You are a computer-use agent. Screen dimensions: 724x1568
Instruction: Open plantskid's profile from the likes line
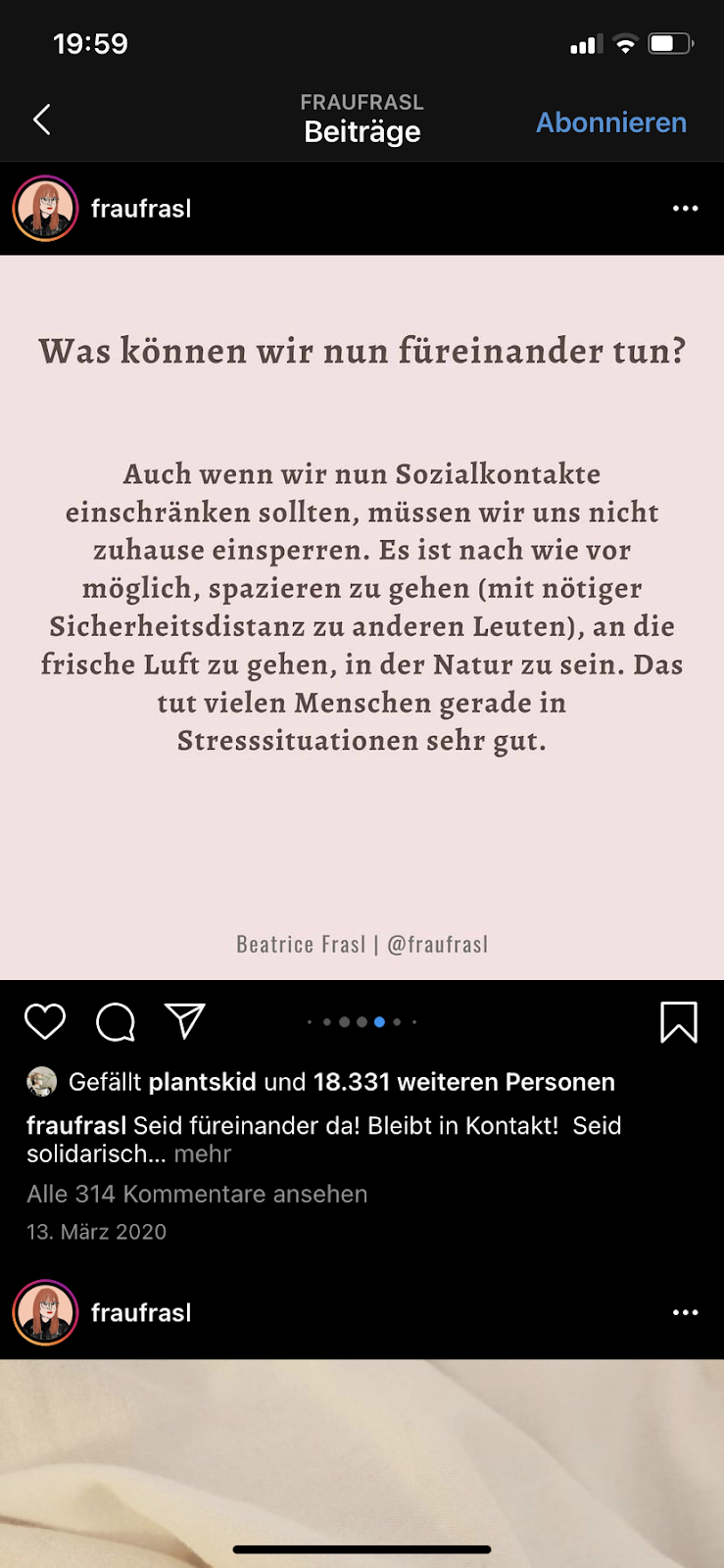tap(203, 1082)
